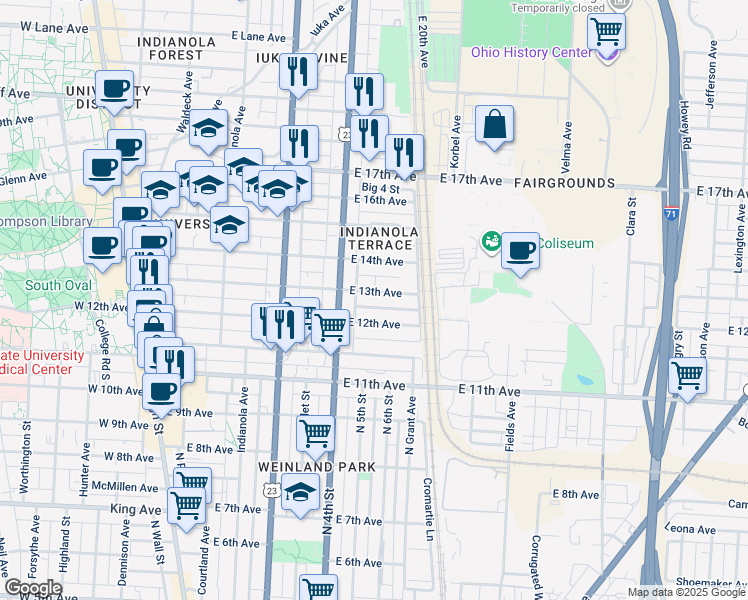Tap the graduation cap marker below Weinland Park label
This screenshot has width=748, height=600.
pyautogui.click(x=299, y=492)
